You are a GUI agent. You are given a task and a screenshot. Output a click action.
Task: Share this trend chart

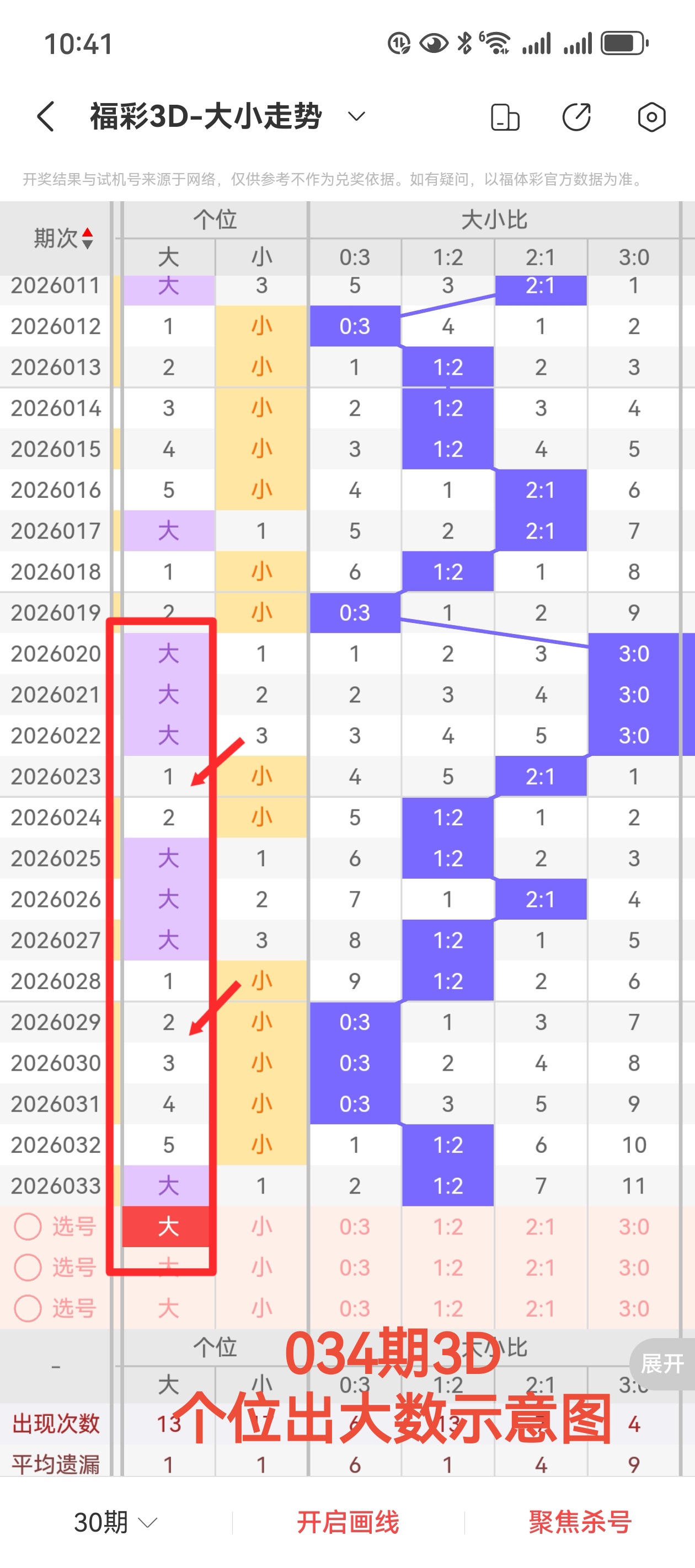coord(576,117)
